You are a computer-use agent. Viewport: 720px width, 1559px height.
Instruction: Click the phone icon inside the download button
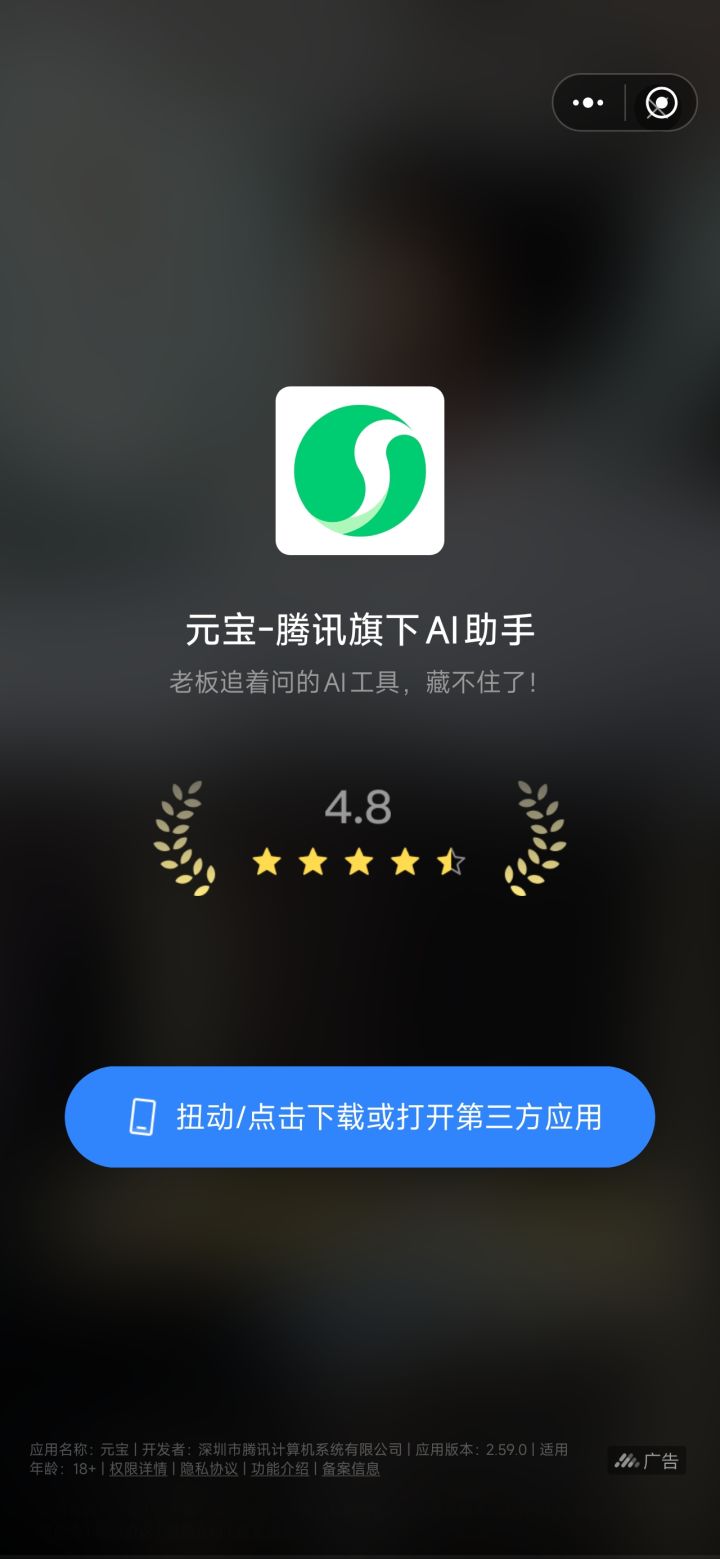coord(143,1117)
